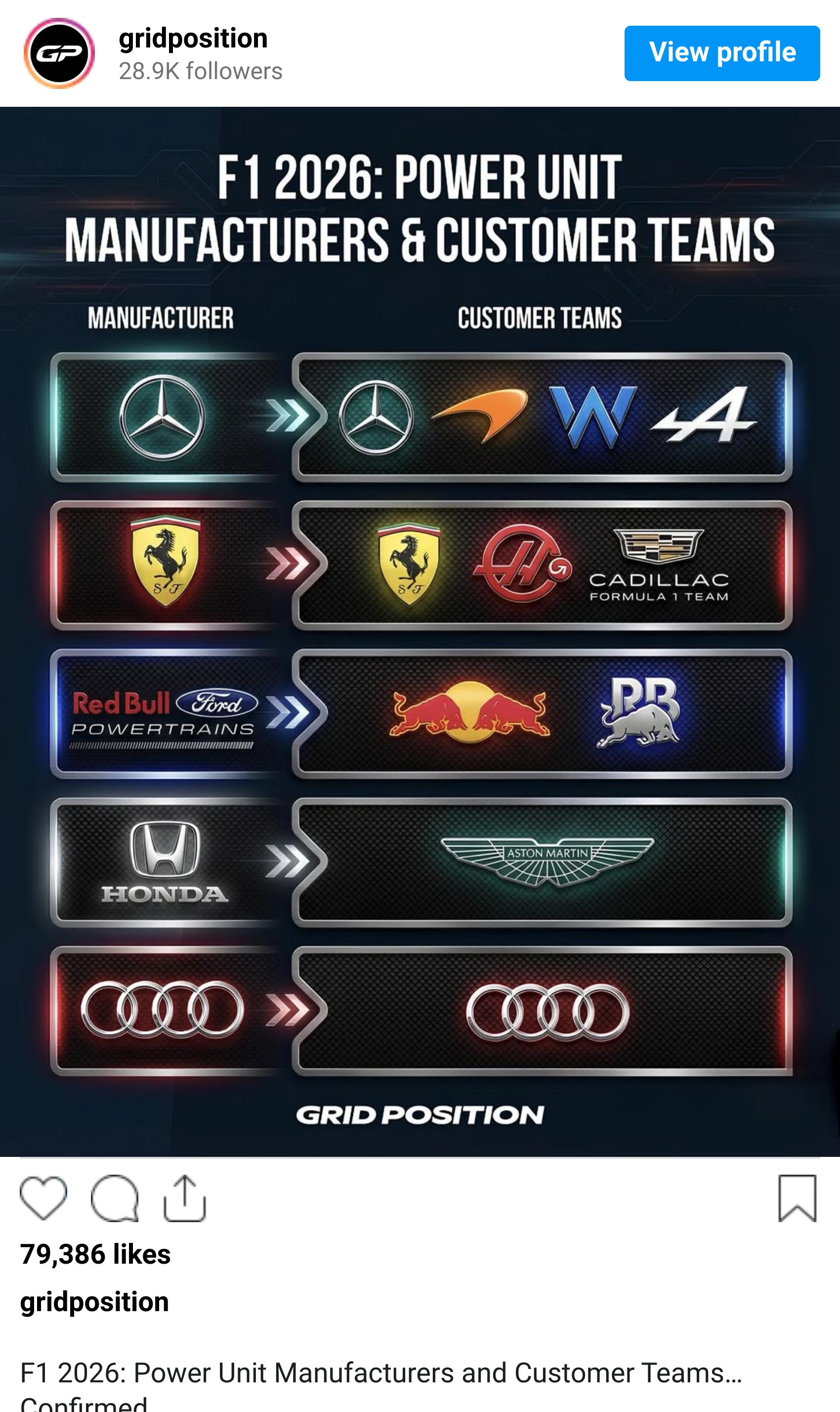This screenshot has height=1412, width=840.
Task: Open gridposition's profile picture
Action: [59, 53]
